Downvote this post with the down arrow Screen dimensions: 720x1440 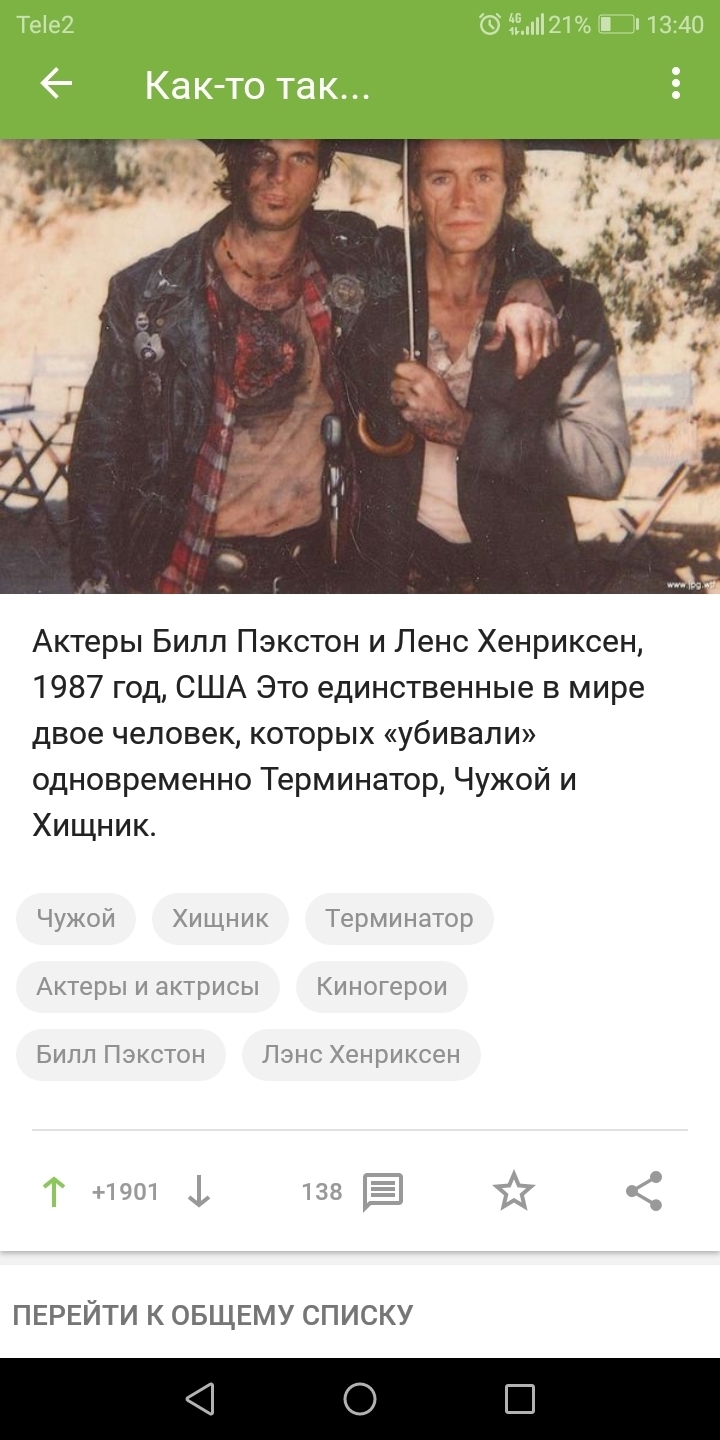tap(199, 1191)
